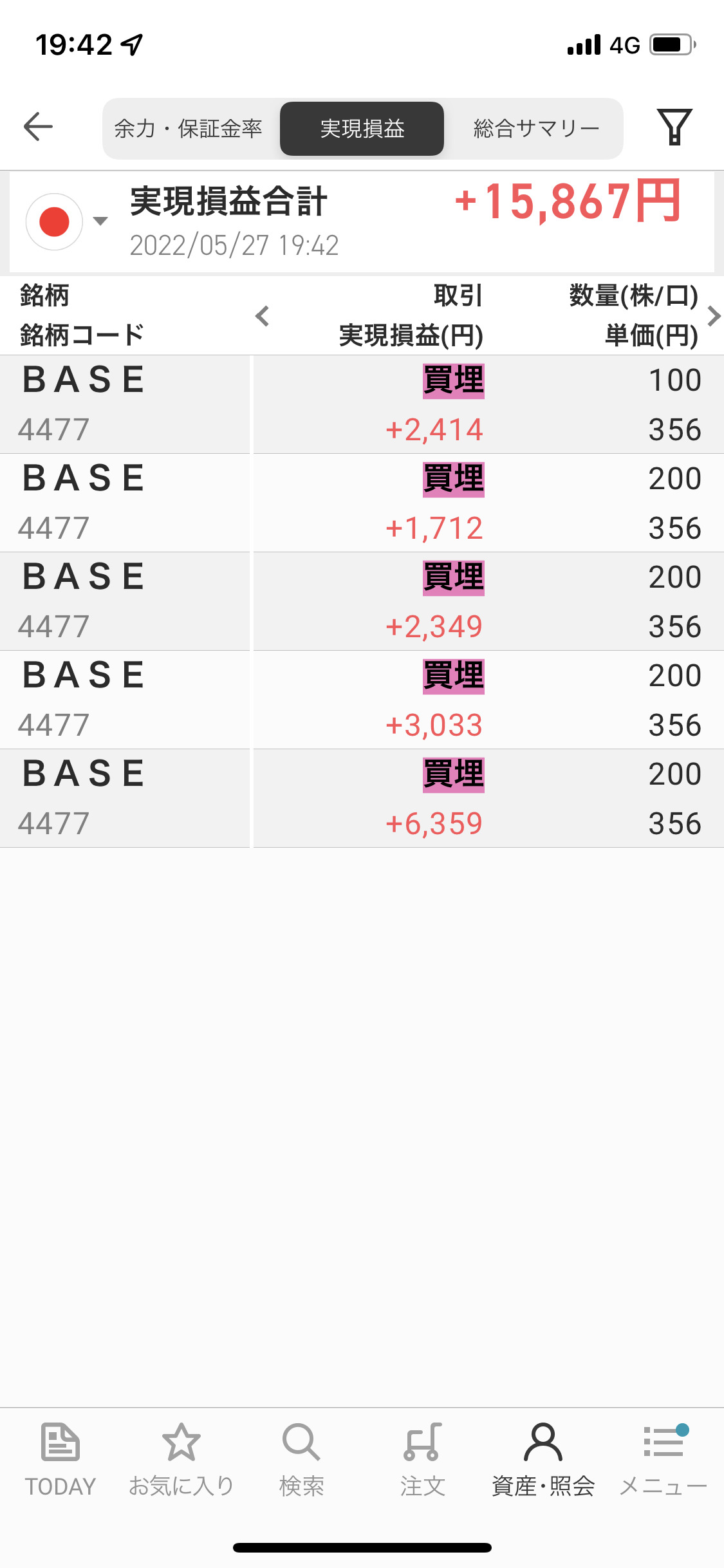Switch to the 注文 order tab
The height and width of the screenshot is (1568, 724).
tap(422, 1460)
